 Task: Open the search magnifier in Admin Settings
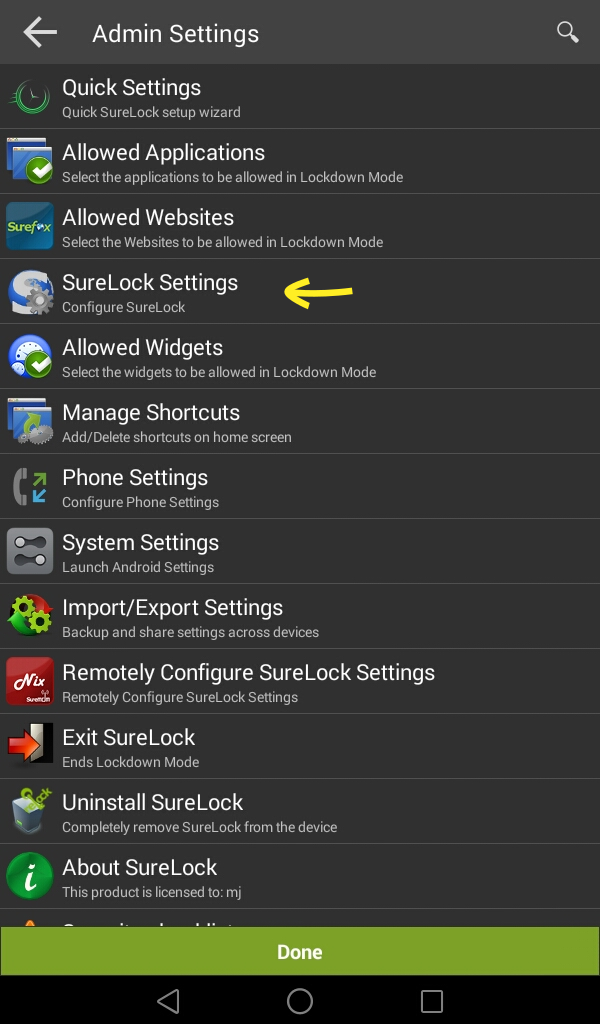coord(567,32)
